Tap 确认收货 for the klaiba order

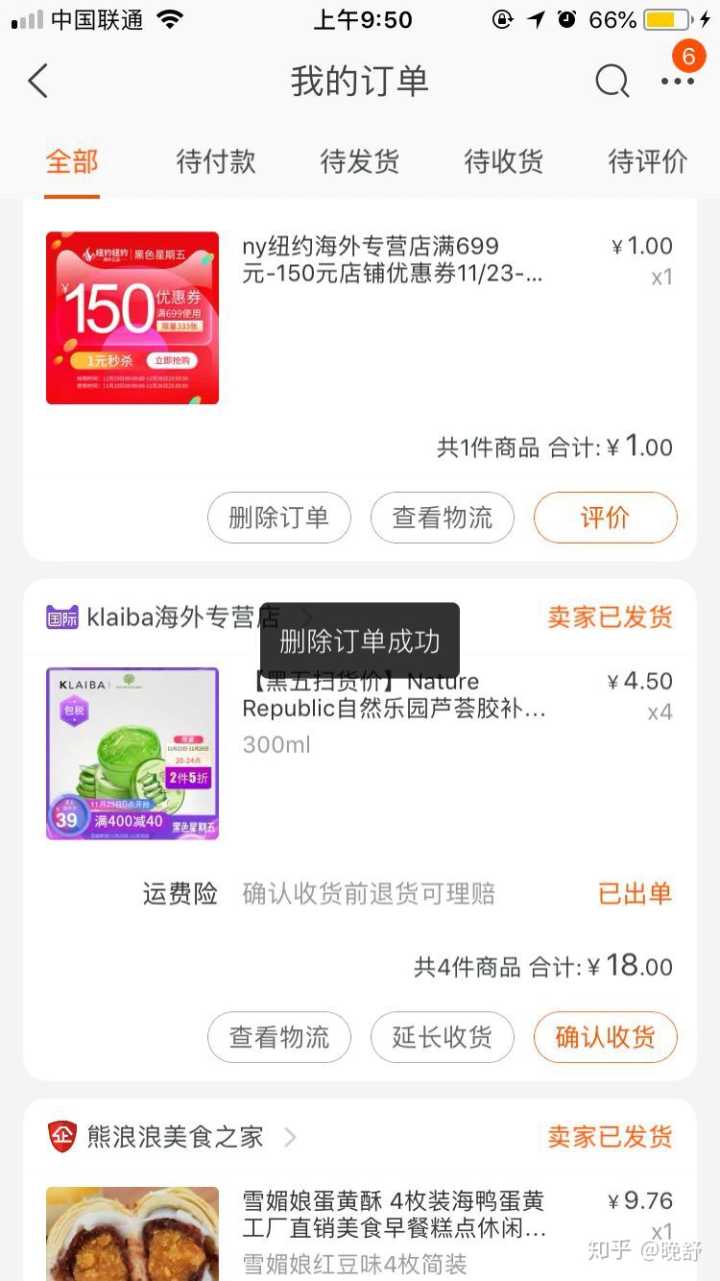tap(605, 1037)
